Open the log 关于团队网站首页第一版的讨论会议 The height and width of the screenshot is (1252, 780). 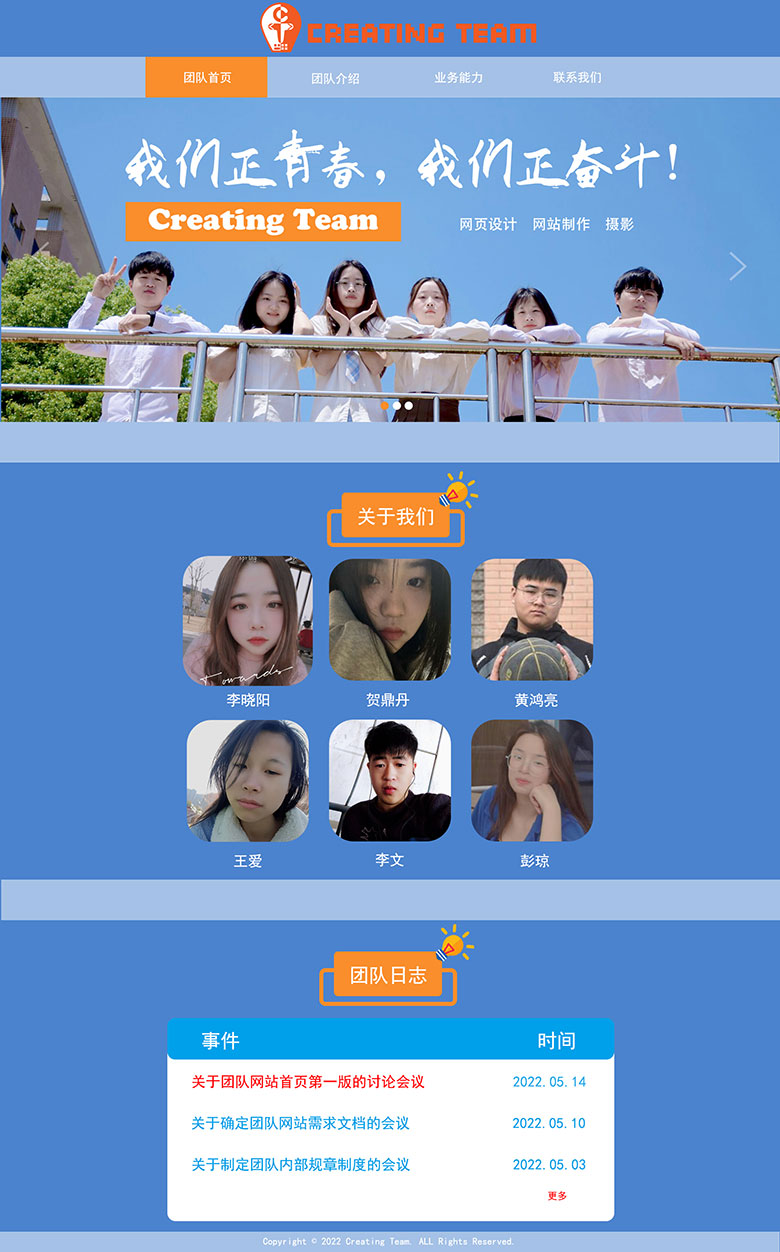(x=308, y=1082)
